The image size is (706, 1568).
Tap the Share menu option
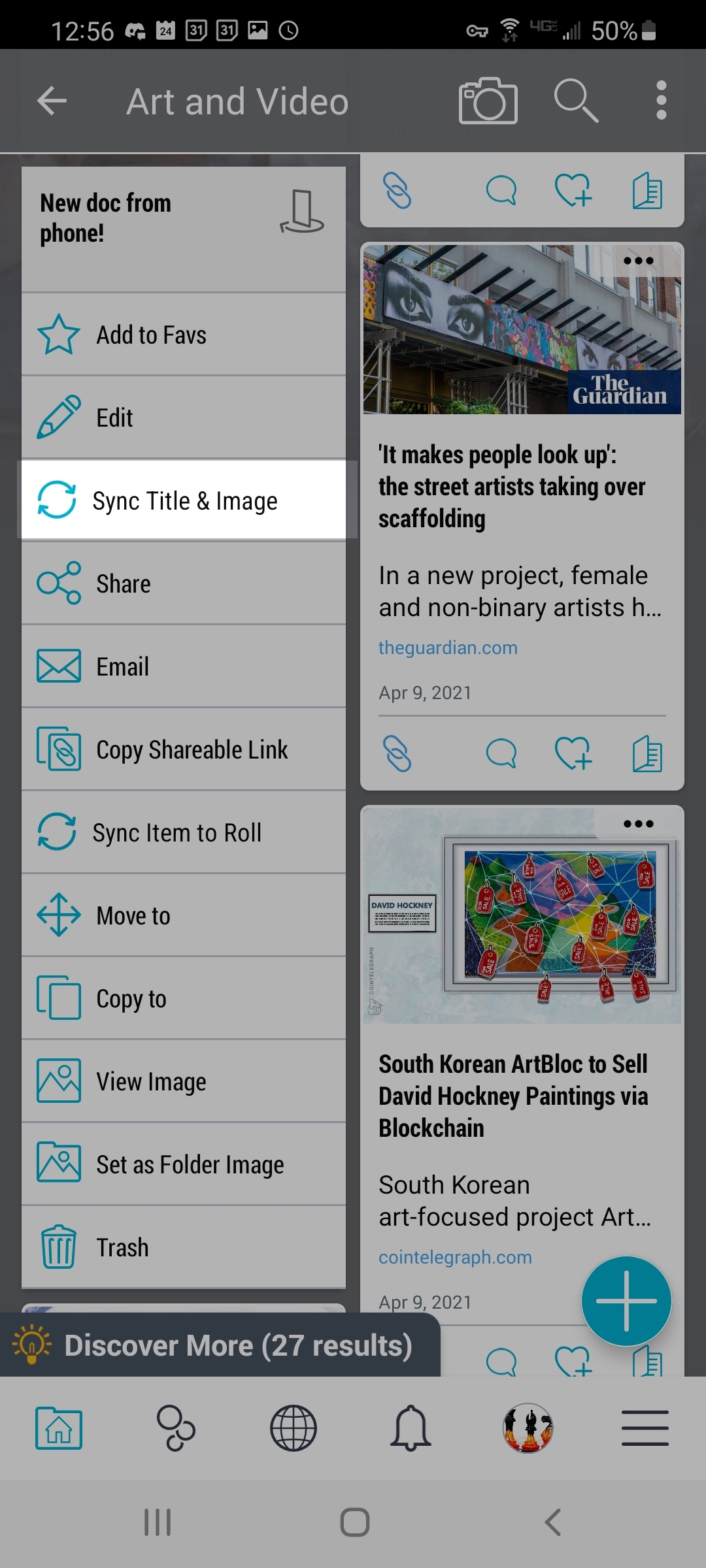(184, 584)
